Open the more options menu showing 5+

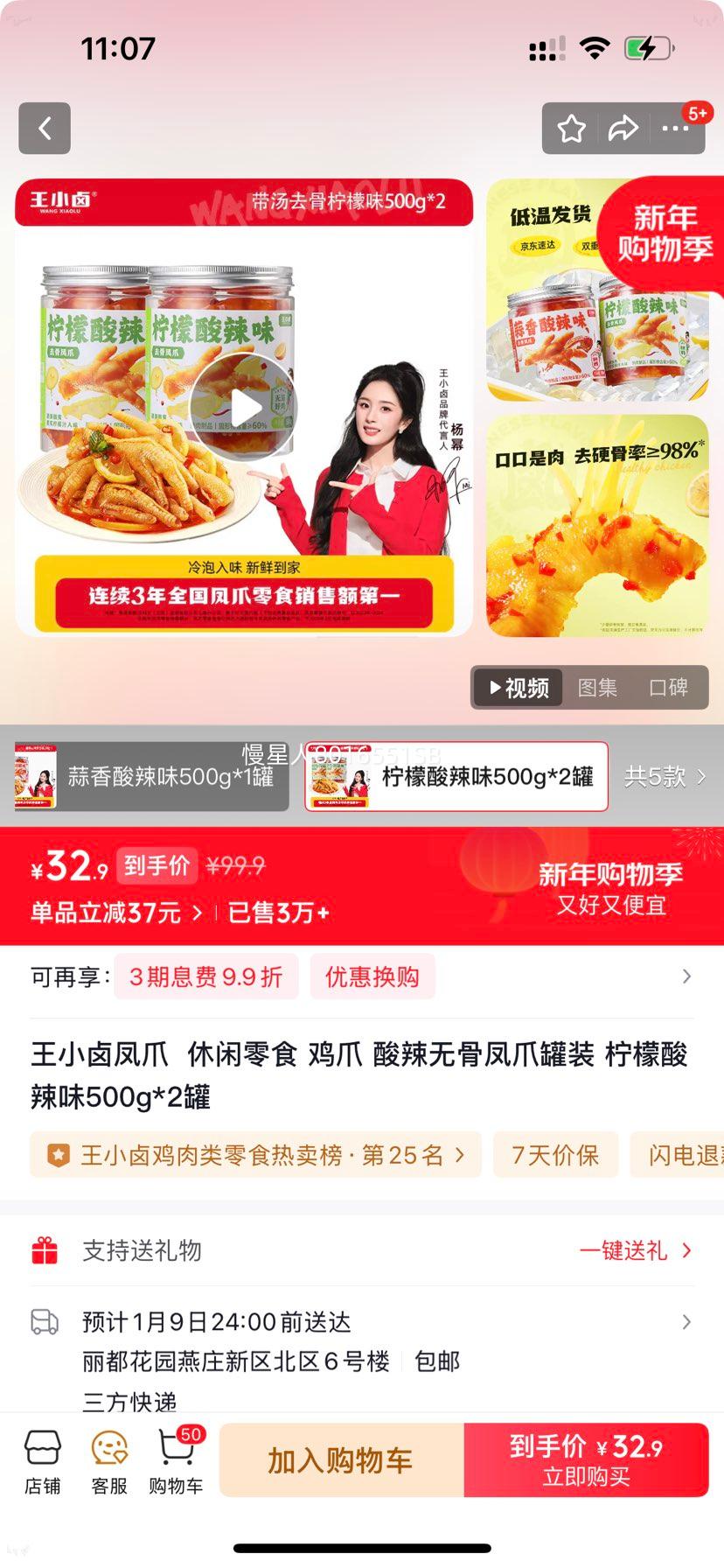[675, 128]
